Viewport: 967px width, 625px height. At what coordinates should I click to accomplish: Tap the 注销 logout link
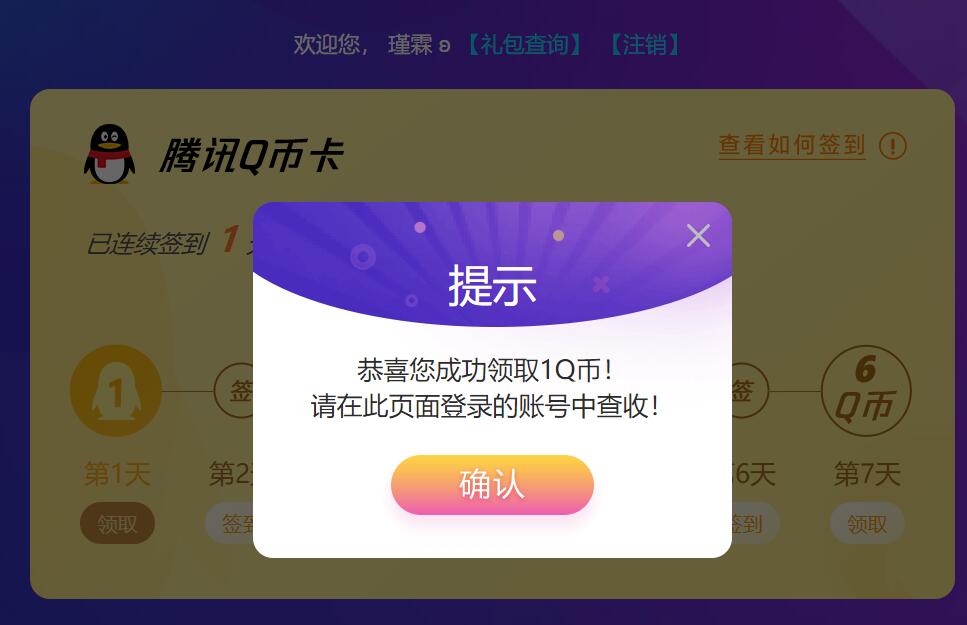(645, 45)
